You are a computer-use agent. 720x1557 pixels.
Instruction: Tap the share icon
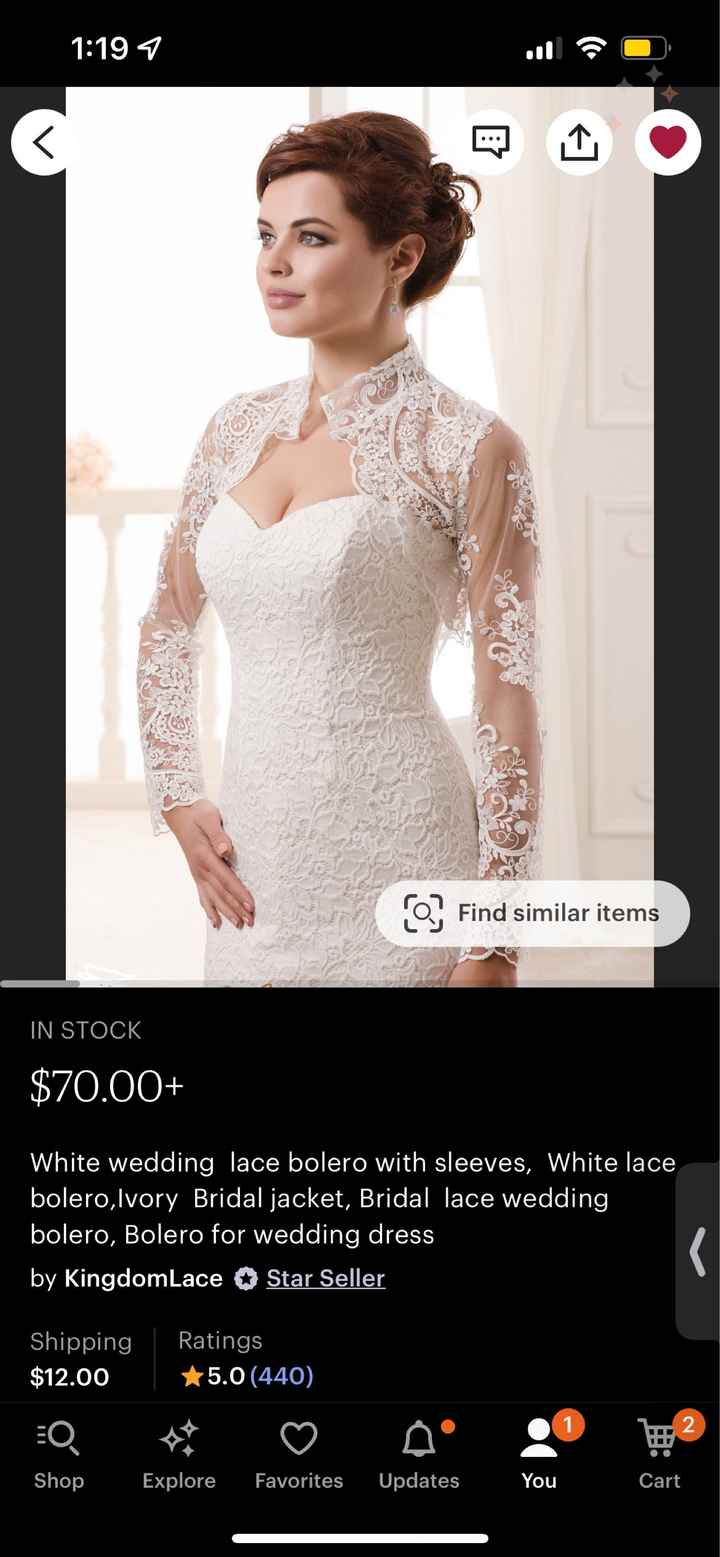(579, 142)
